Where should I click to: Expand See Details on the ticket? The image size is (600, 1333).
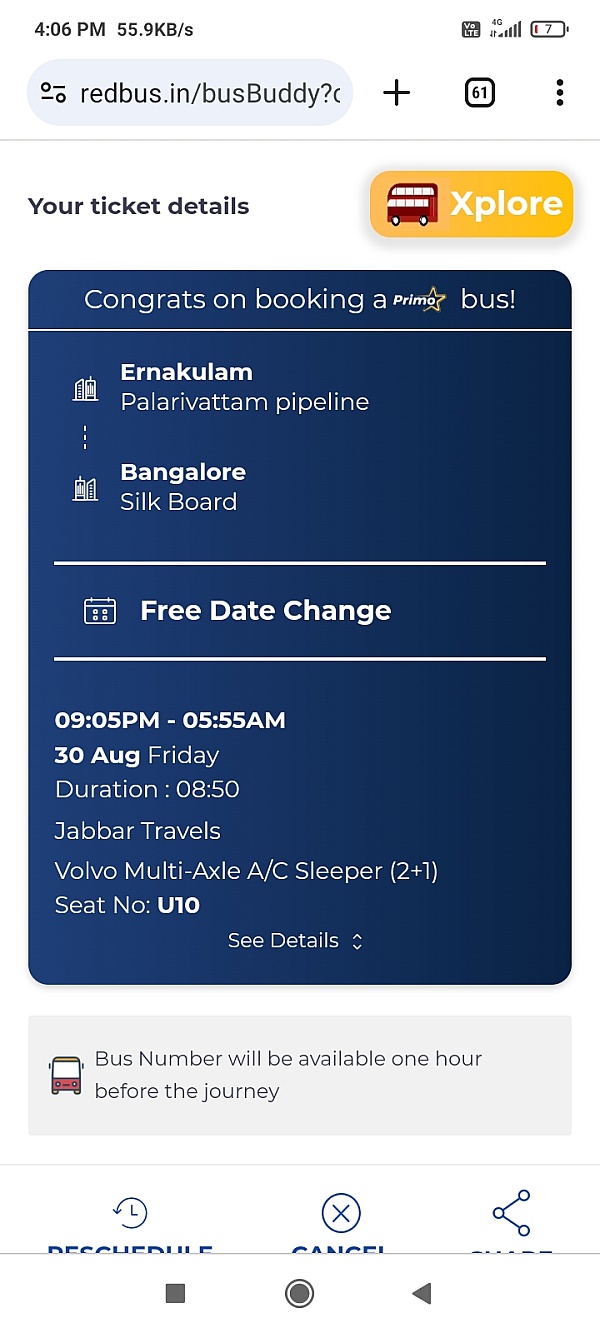pyautogui.click(x=296, y=940)
